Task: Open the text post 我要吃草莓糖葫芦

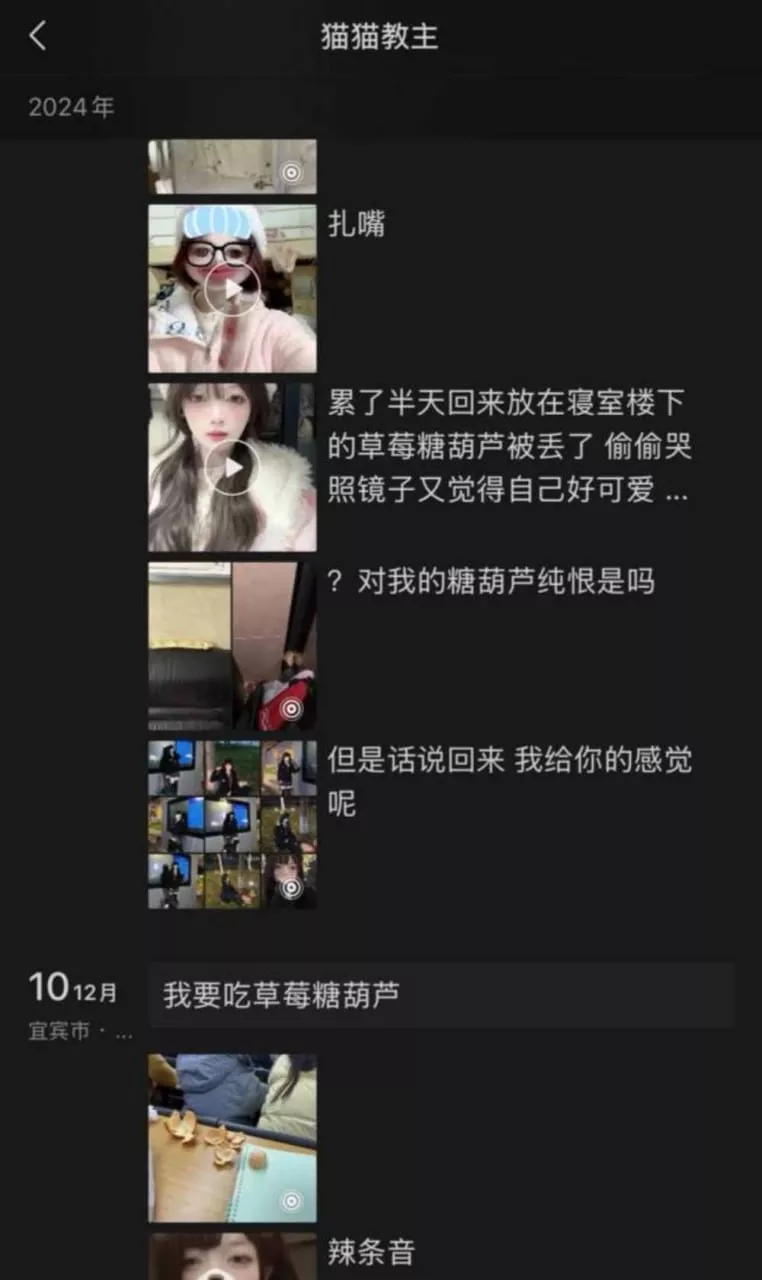Action: (x=440, y=995)
